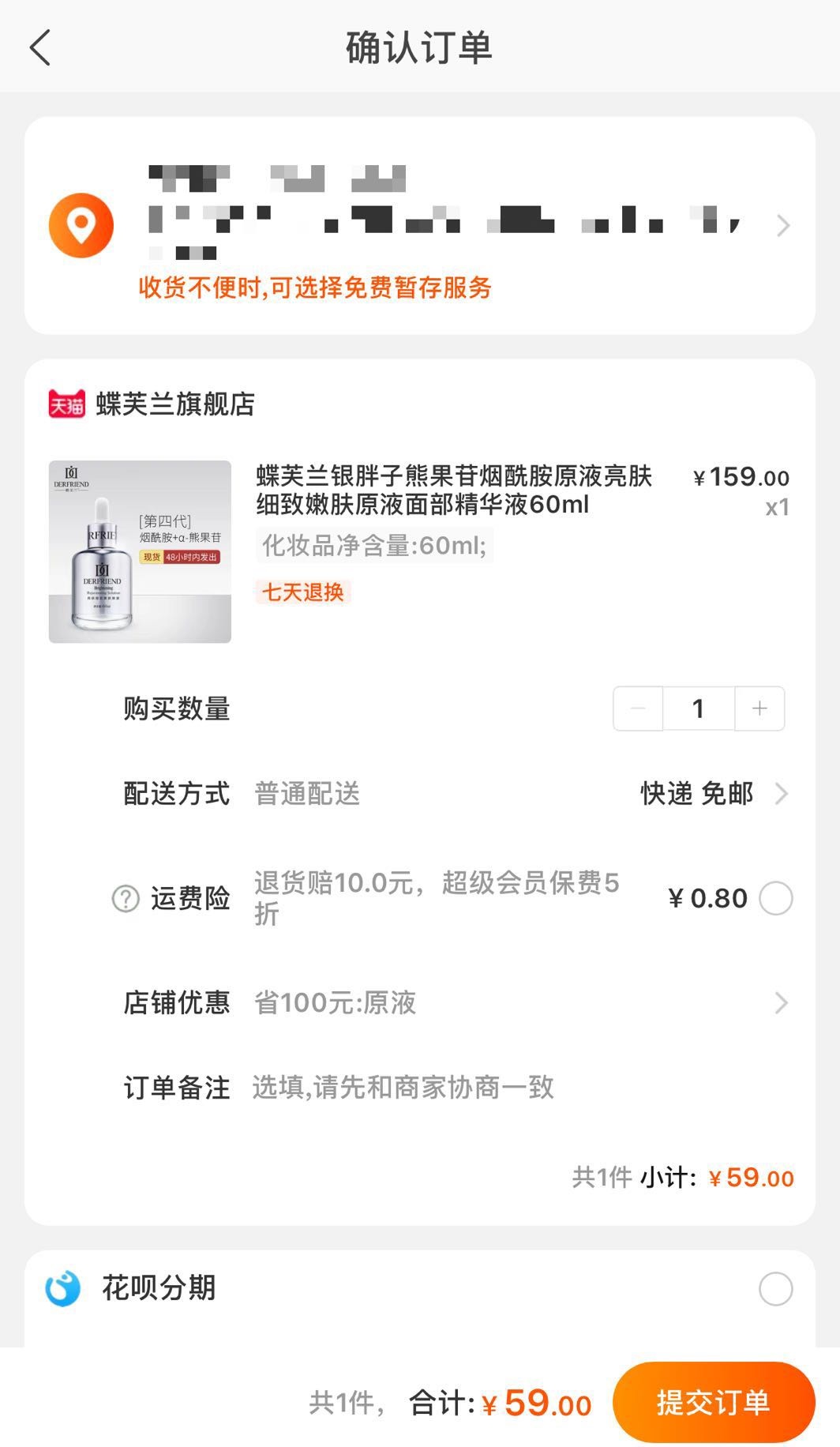Open 配送方式 delivery options via chevron
The height and width of the screenshot is (1447, 840).
[x=783, y=795]
